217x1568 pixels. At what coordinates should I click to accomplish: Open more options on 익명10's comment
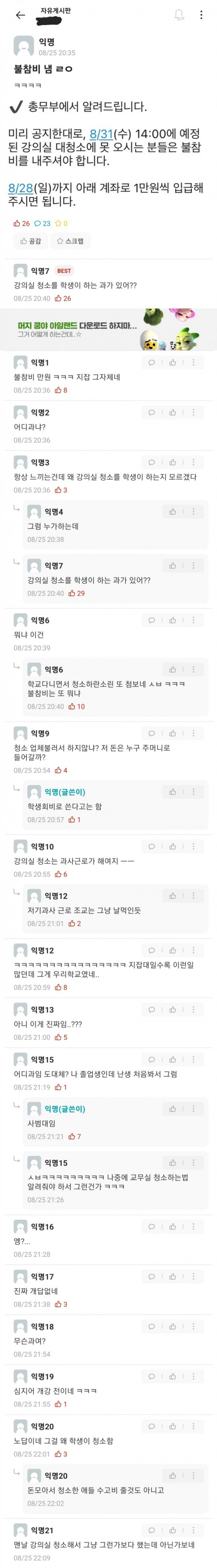193,847
